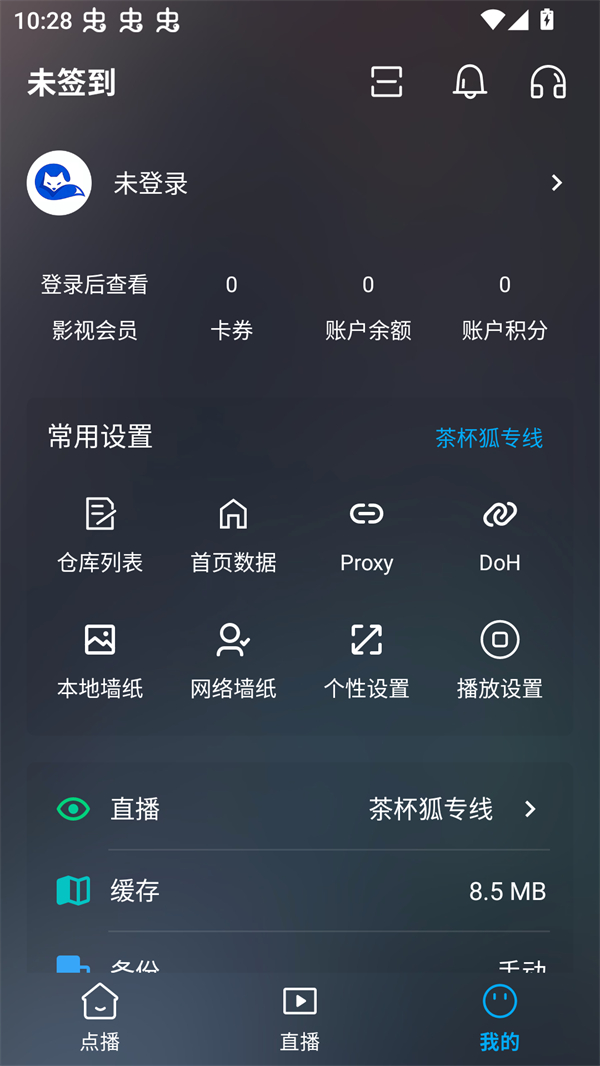Tap 未签到 to check in
Viewport: 600px width, 1066px height.
point(71,83)
